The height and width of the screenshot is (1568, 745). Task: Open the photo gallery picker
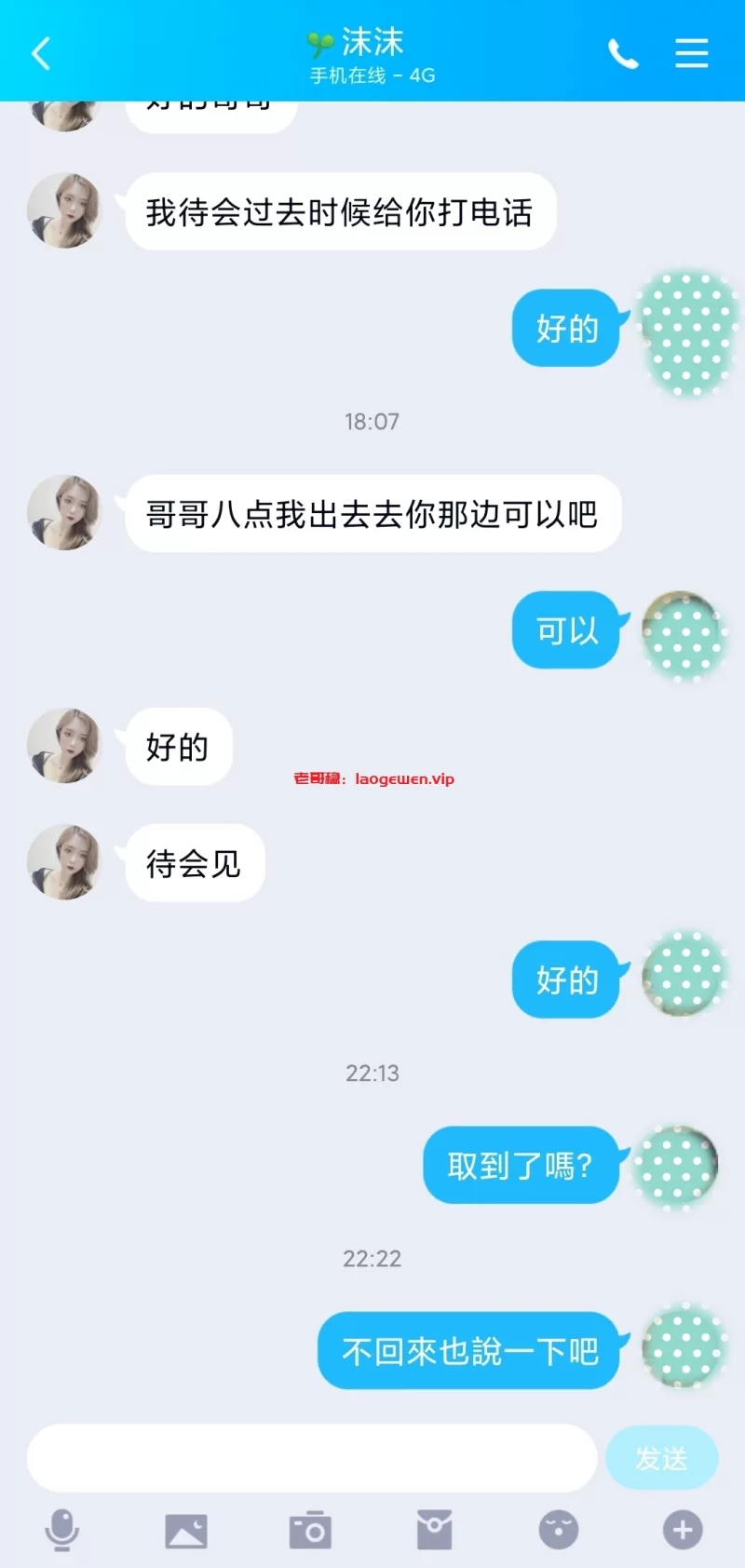click(x=186, y=1530)
